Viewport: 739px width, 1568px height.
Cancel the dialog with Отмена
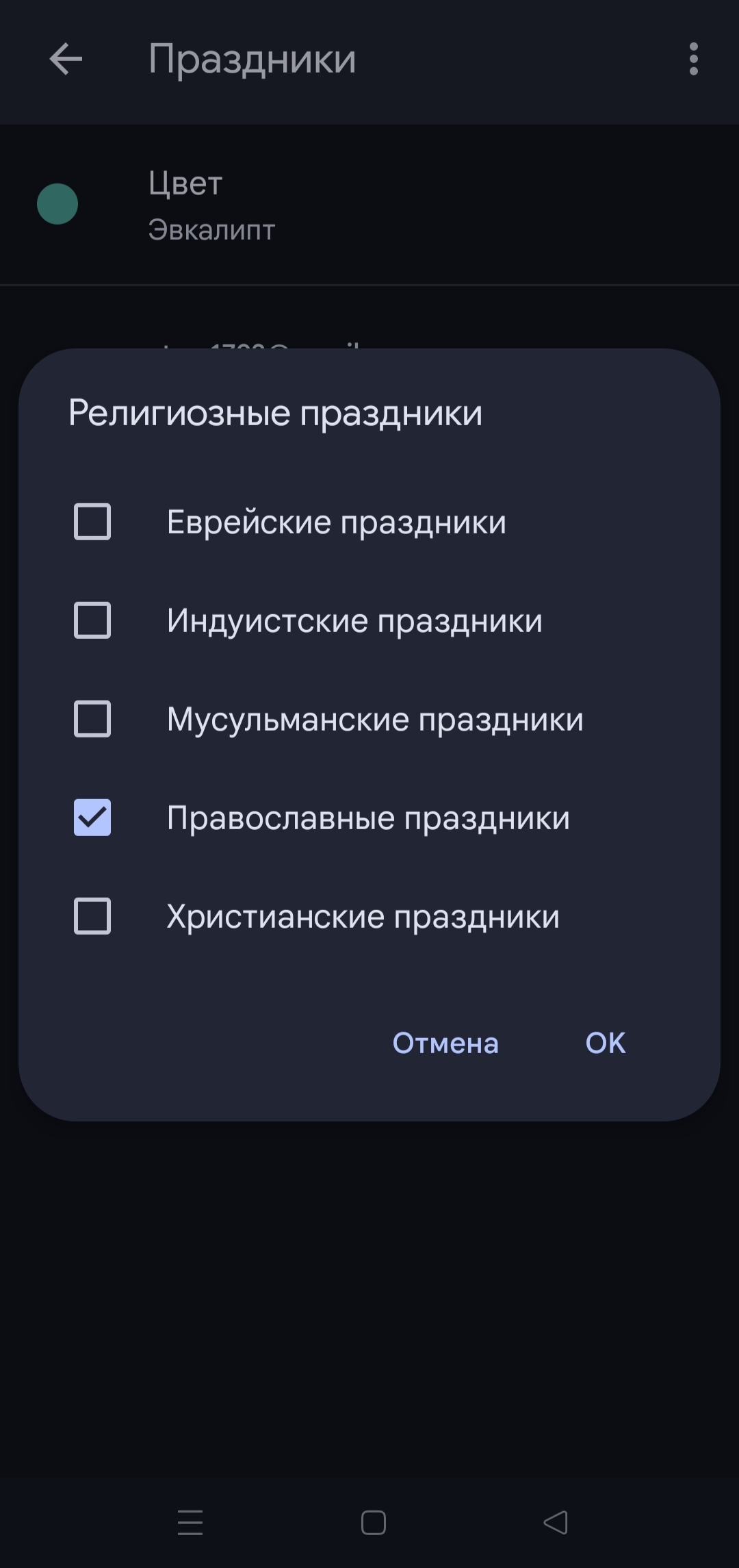pyautogui.click(x=445, y=1043)
